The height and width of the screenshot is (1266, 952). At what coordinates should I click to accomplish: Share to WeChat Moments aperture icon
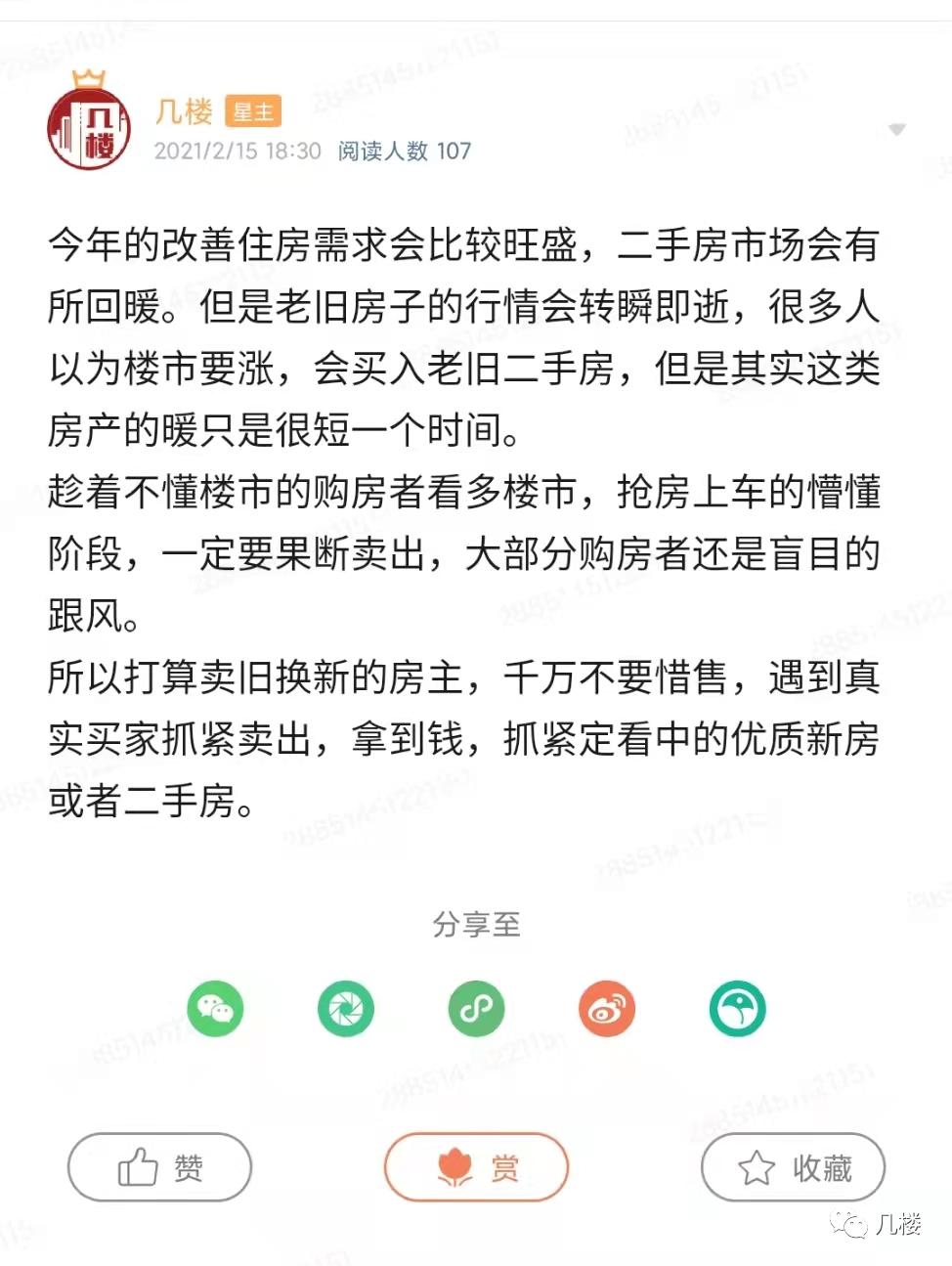click(345, 1009)
